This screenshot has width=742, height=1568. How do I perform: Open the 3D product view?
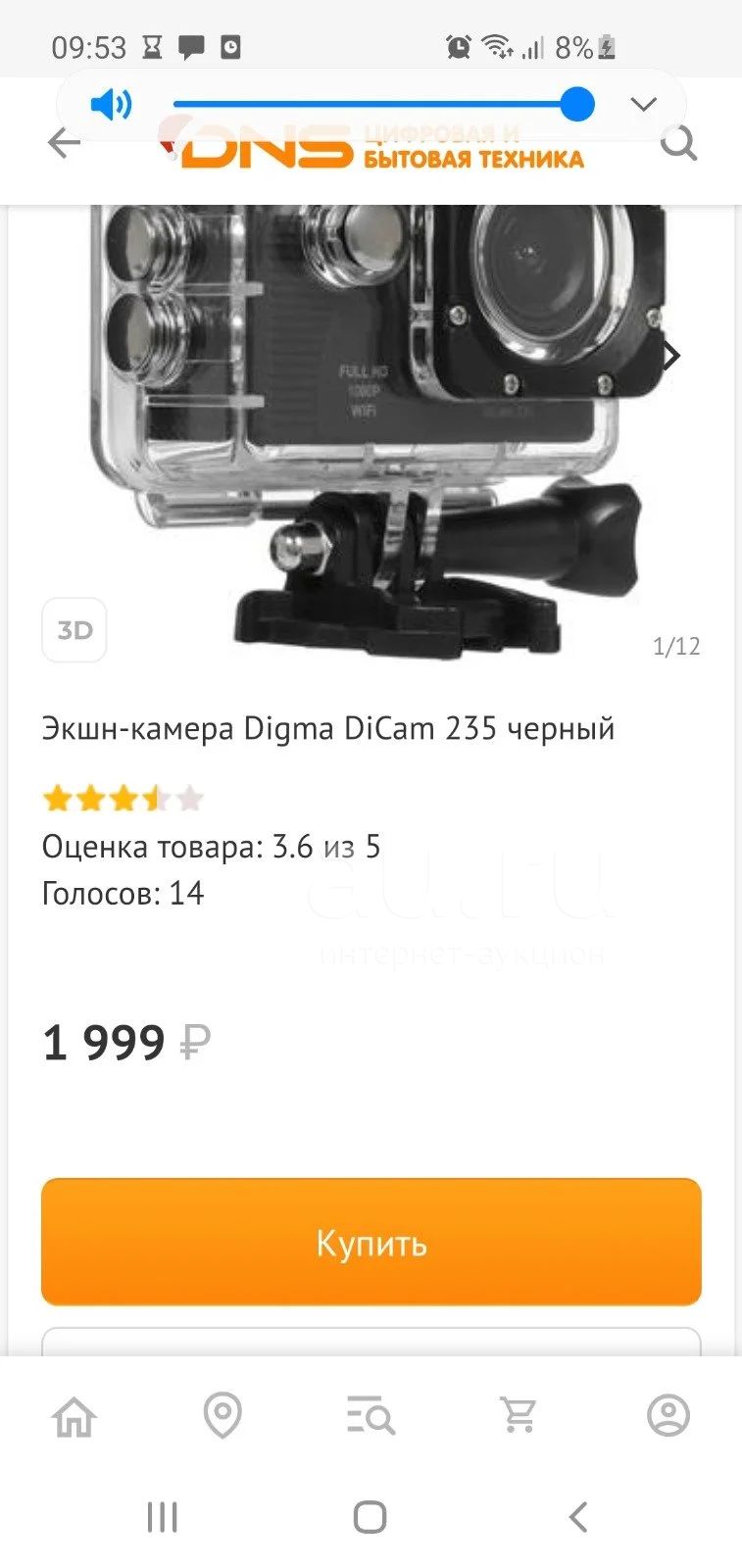74,630
